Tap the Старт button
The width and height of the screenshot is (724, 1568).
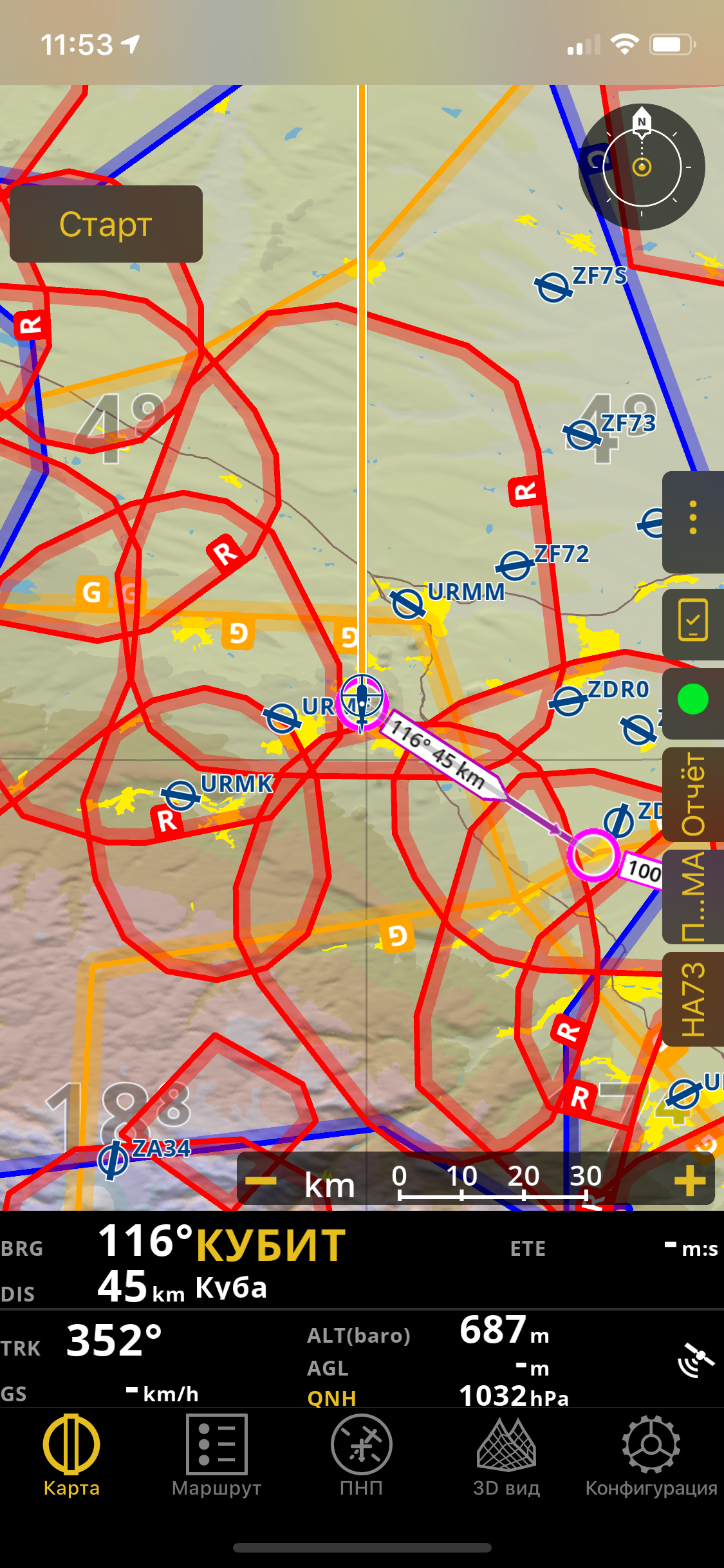(106, 224)
